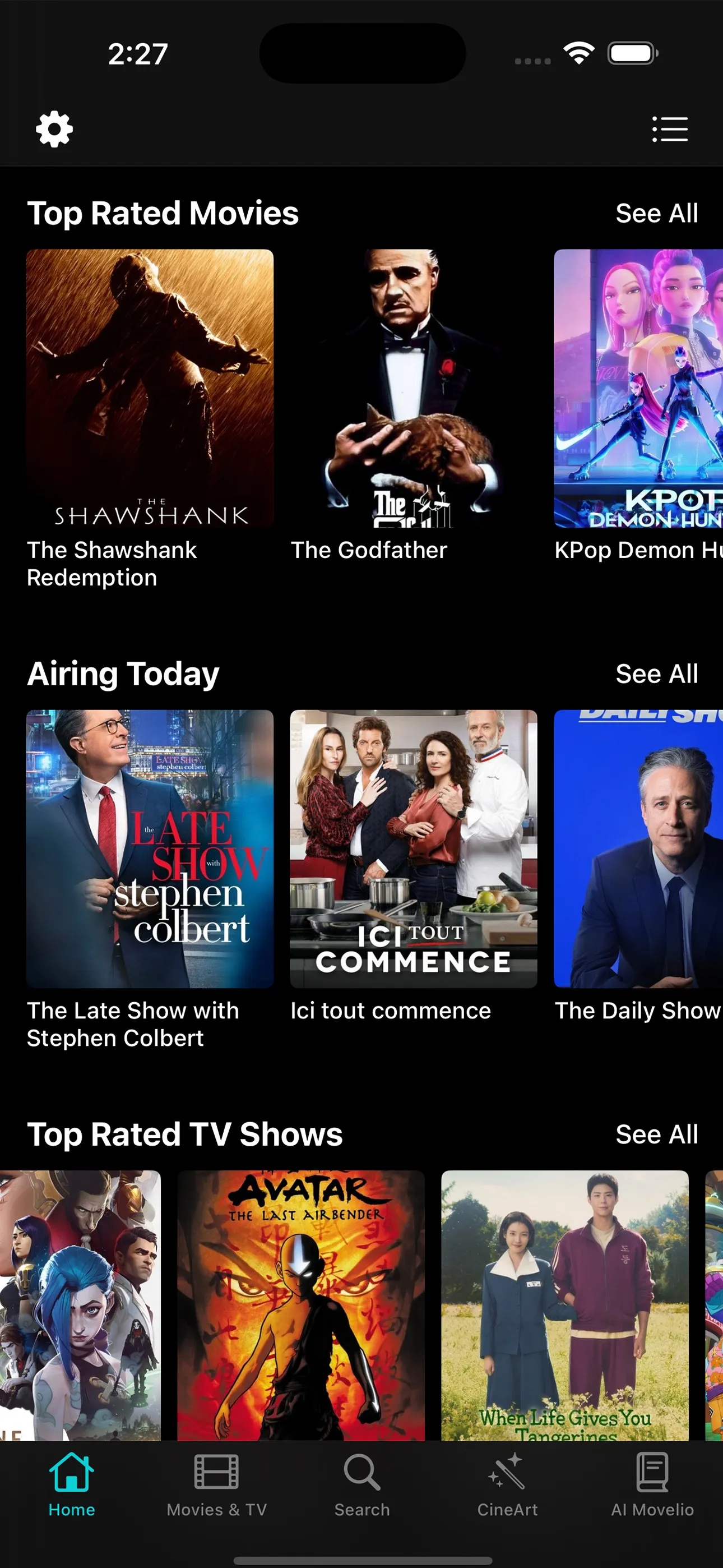Viewport: 723px width, 1568px height.
Task: Open When Life Gives You Tangerines poster
Action: pos(564,1304)
